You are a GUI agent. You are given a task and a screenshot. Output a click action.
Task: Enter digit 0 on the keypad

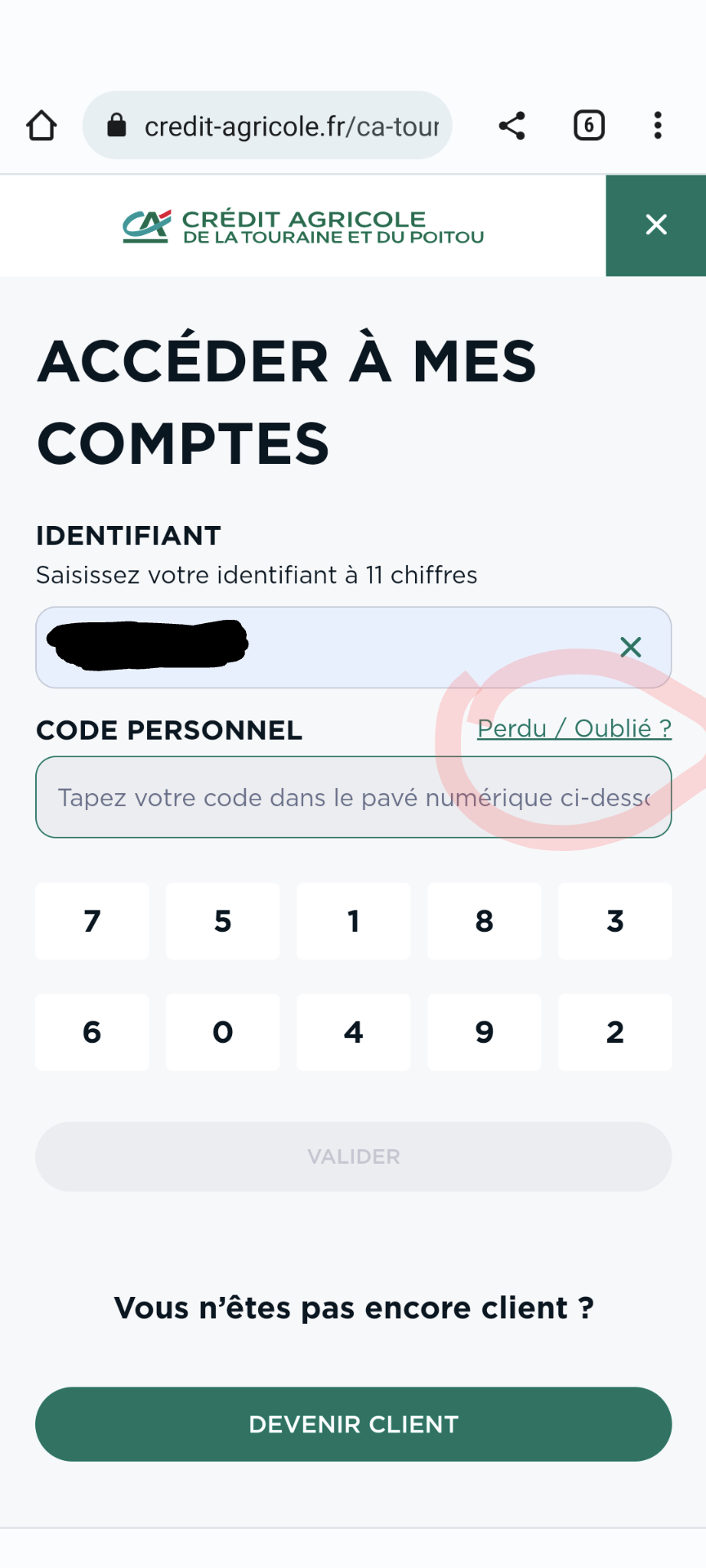(223, 1032)
